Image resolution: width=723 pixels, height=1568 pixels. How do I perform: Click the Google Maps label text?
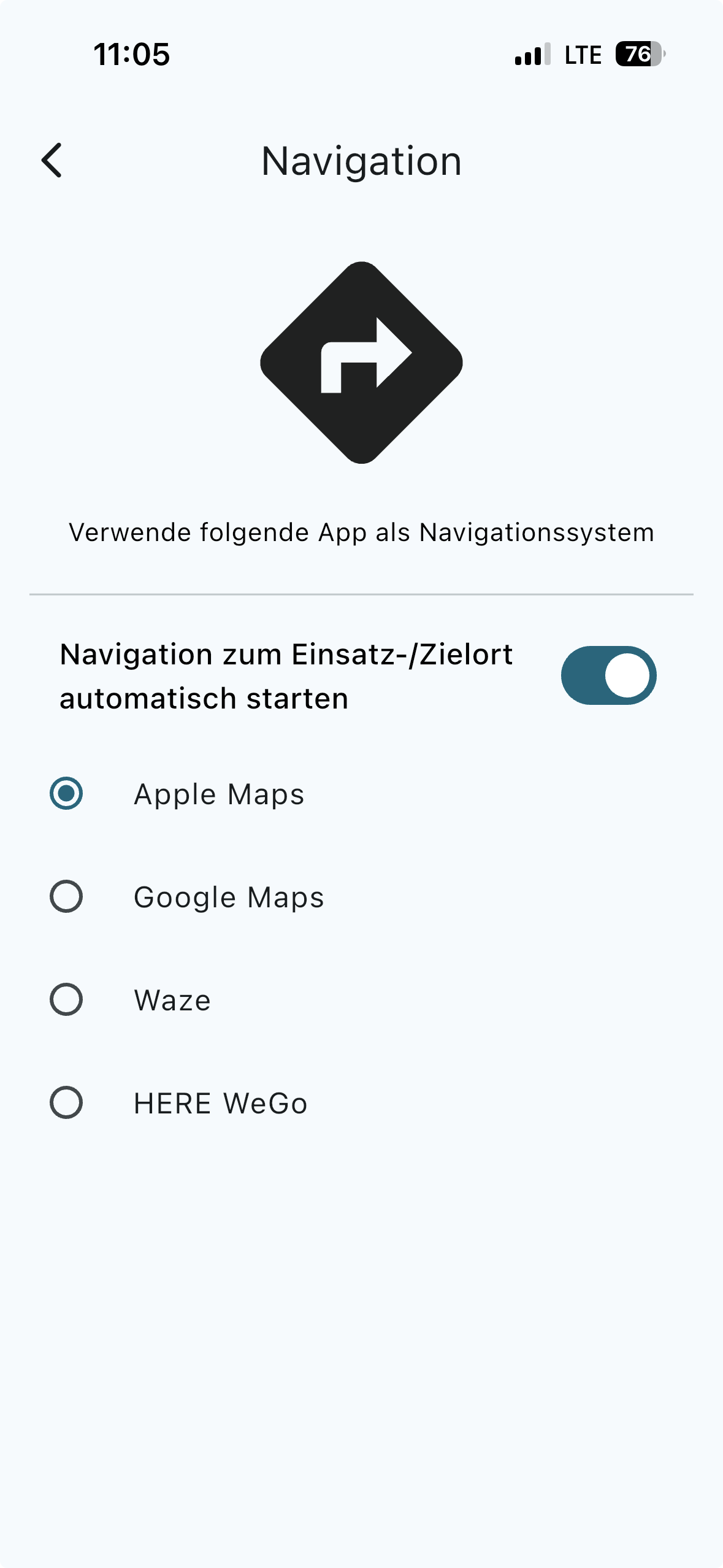tap(228, 897)
